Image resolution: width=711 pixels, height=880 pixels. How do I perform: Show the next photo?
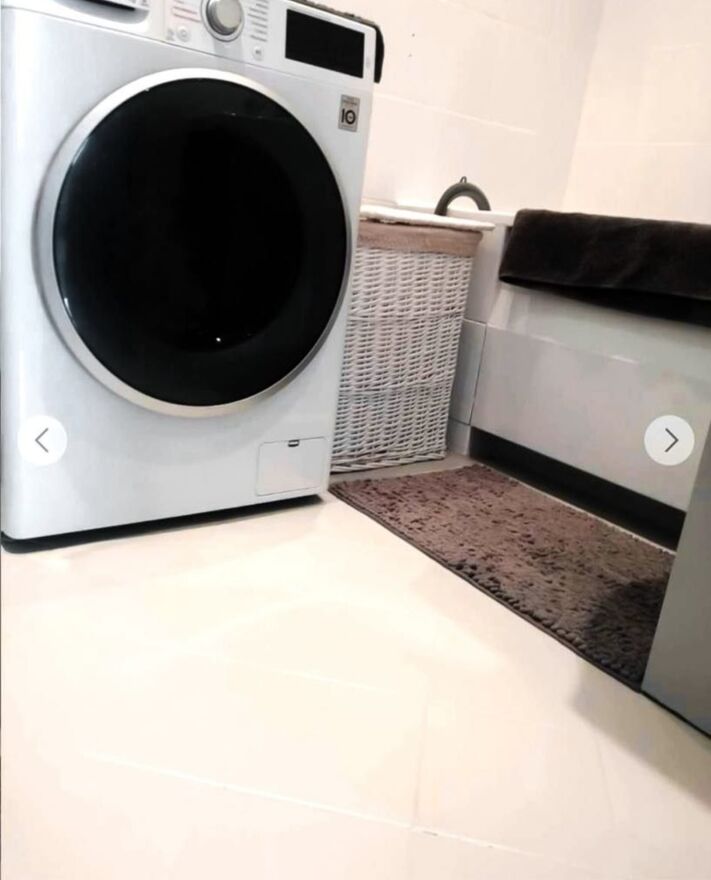pos(669,440)
